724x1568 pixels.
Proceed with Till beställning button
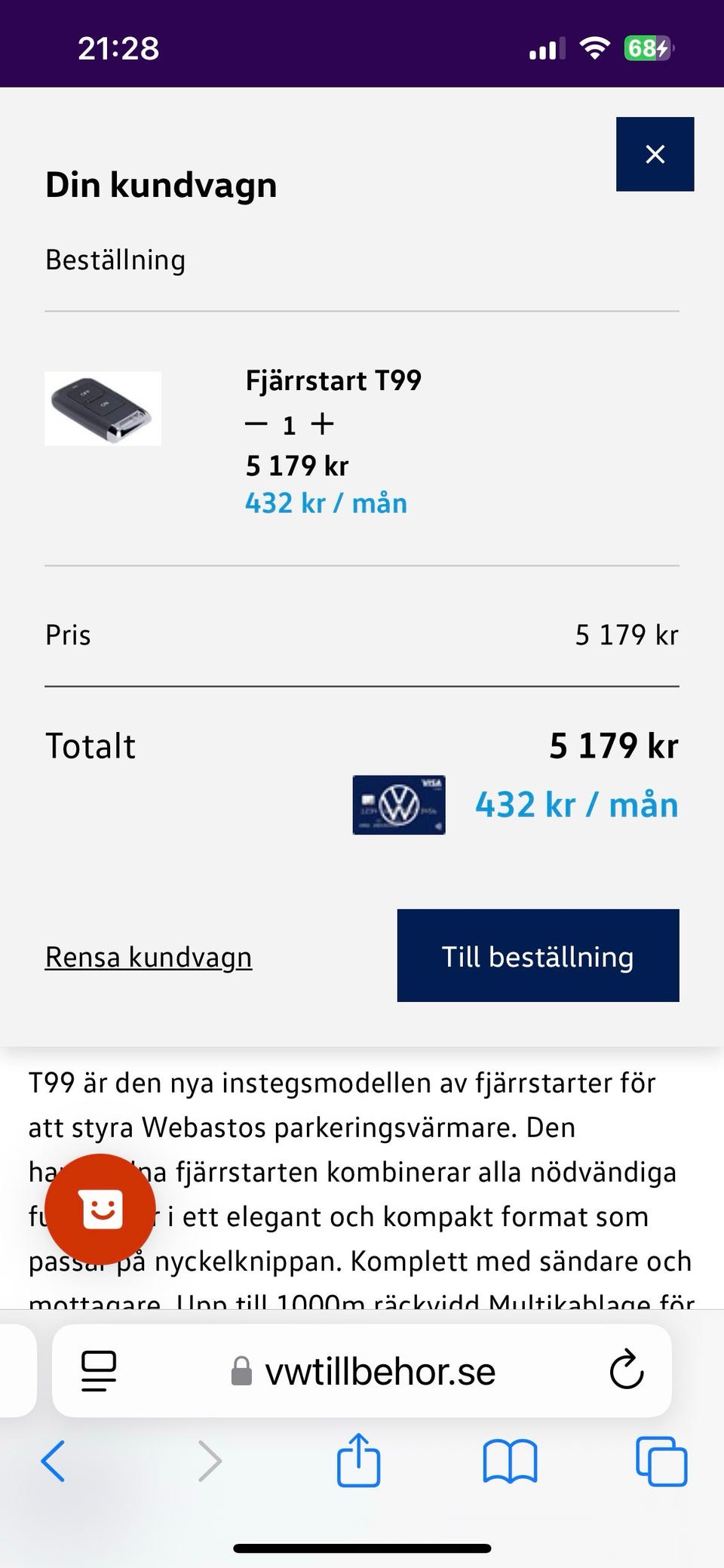point(538,955)
